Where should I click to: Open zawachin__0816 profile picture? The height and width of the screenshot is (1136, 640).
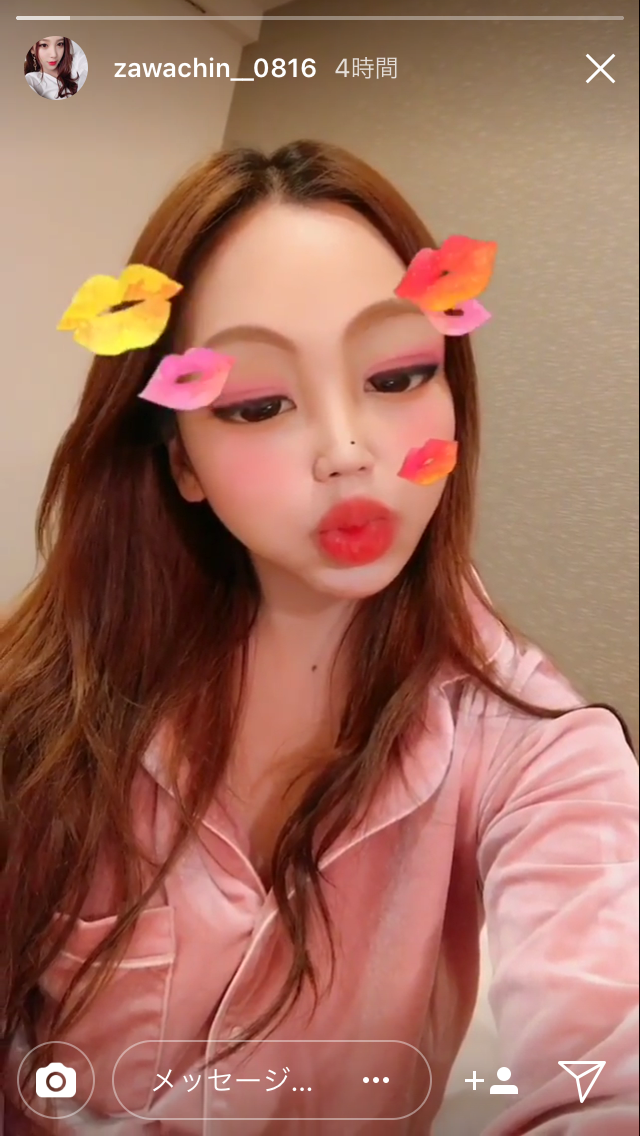click(56, 69)
